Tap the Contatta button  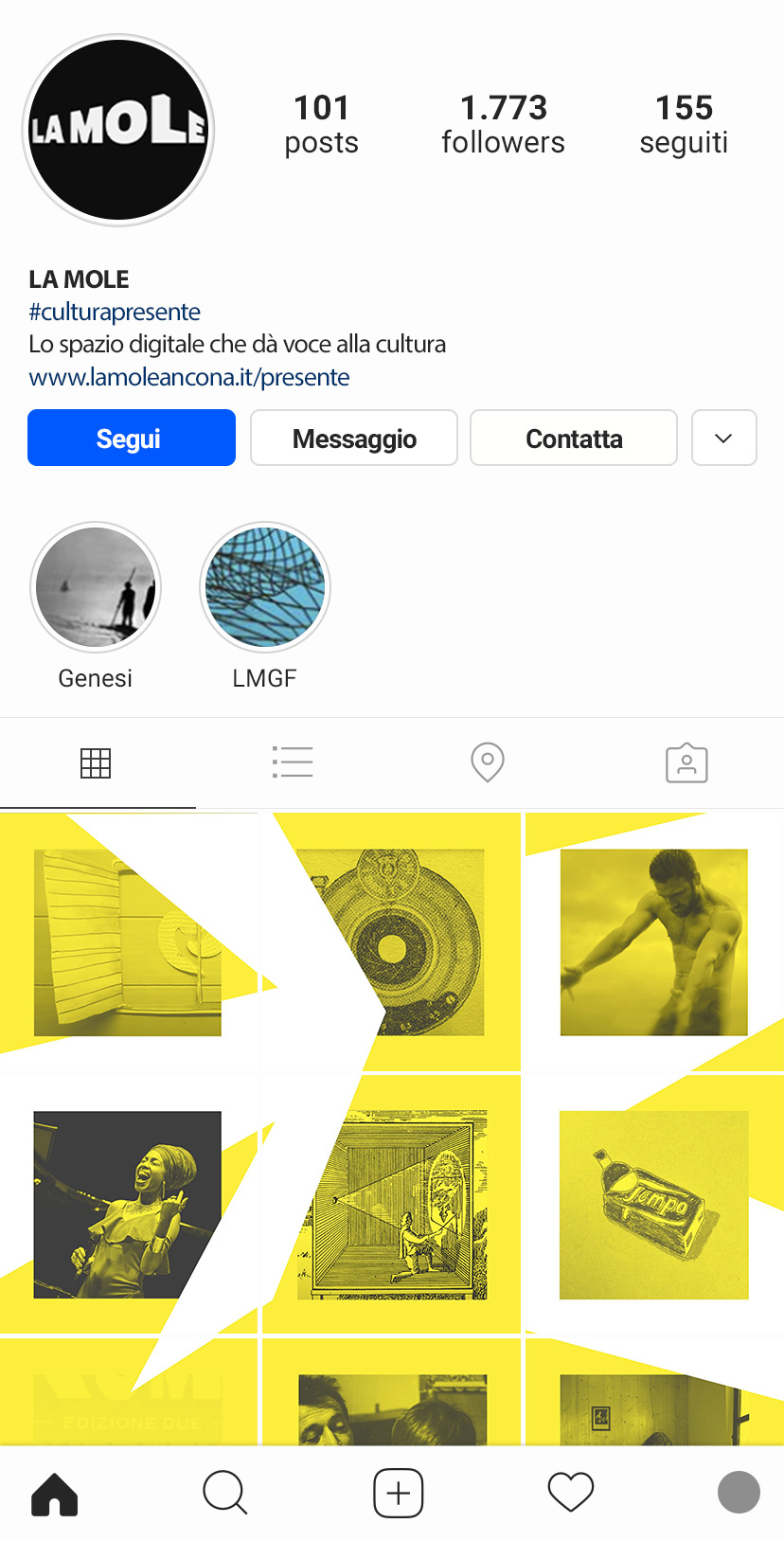coord(574,438)
